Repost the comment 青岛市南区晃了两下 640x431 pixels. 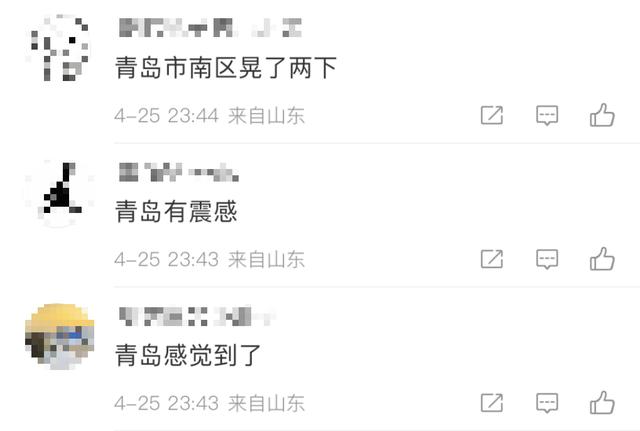[x=491, y=116]
